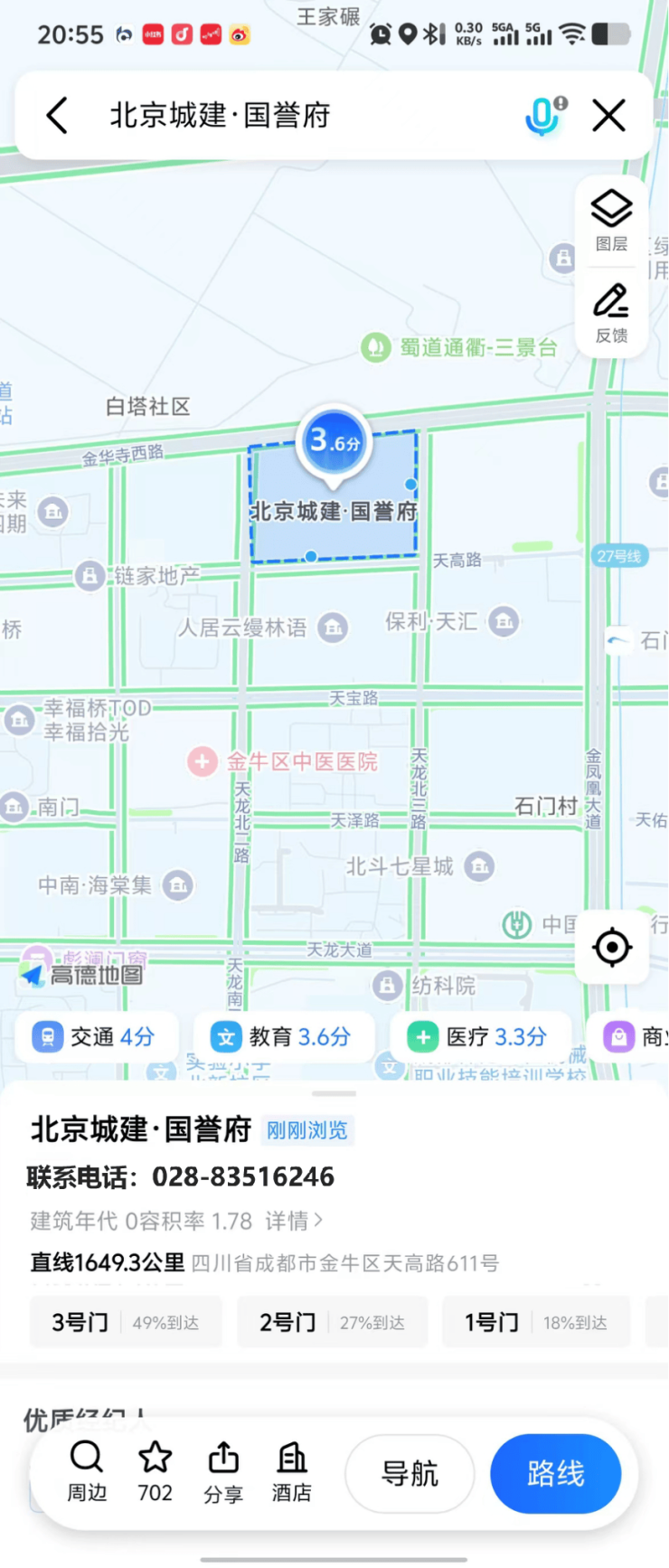Select the 交通 4分 chip
Viewport: 669px width, 1568px height.
point(96,1037)
